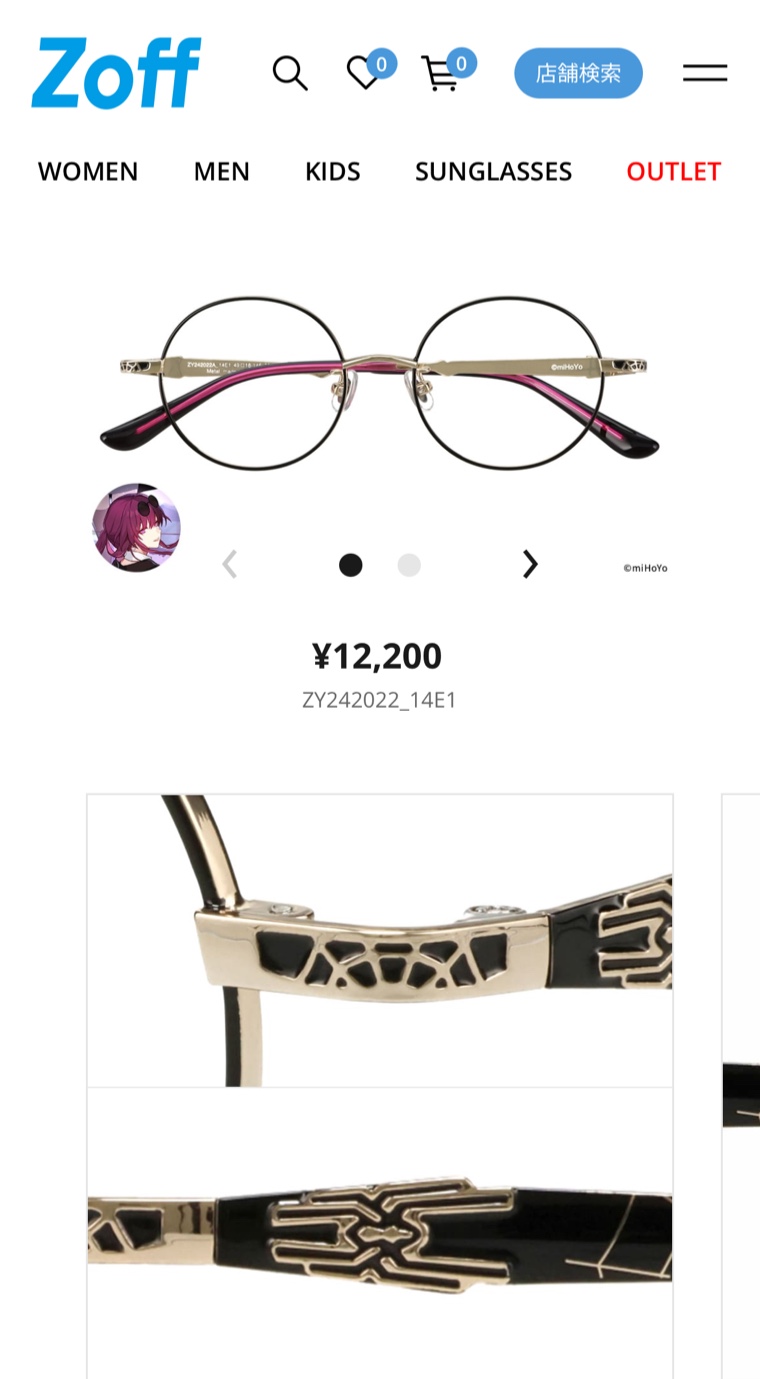Show the previous product image arrow
The width and height of the screenshot is (760, 1379).
(x=230, y=565)
